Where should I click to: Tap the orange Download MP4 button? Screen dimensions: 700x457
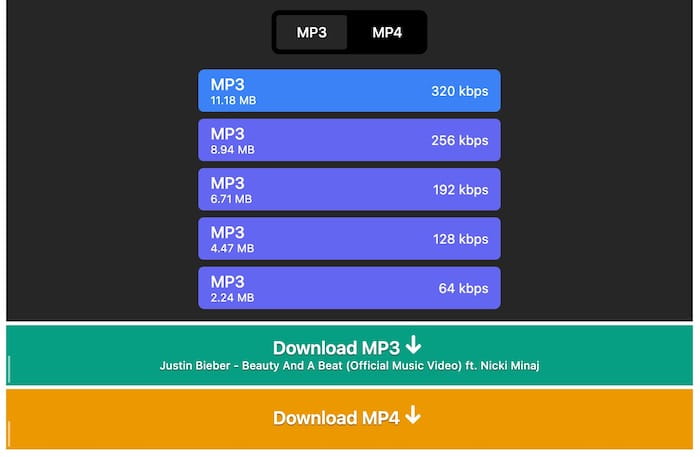pyautogui.click(x=349, y=418)
